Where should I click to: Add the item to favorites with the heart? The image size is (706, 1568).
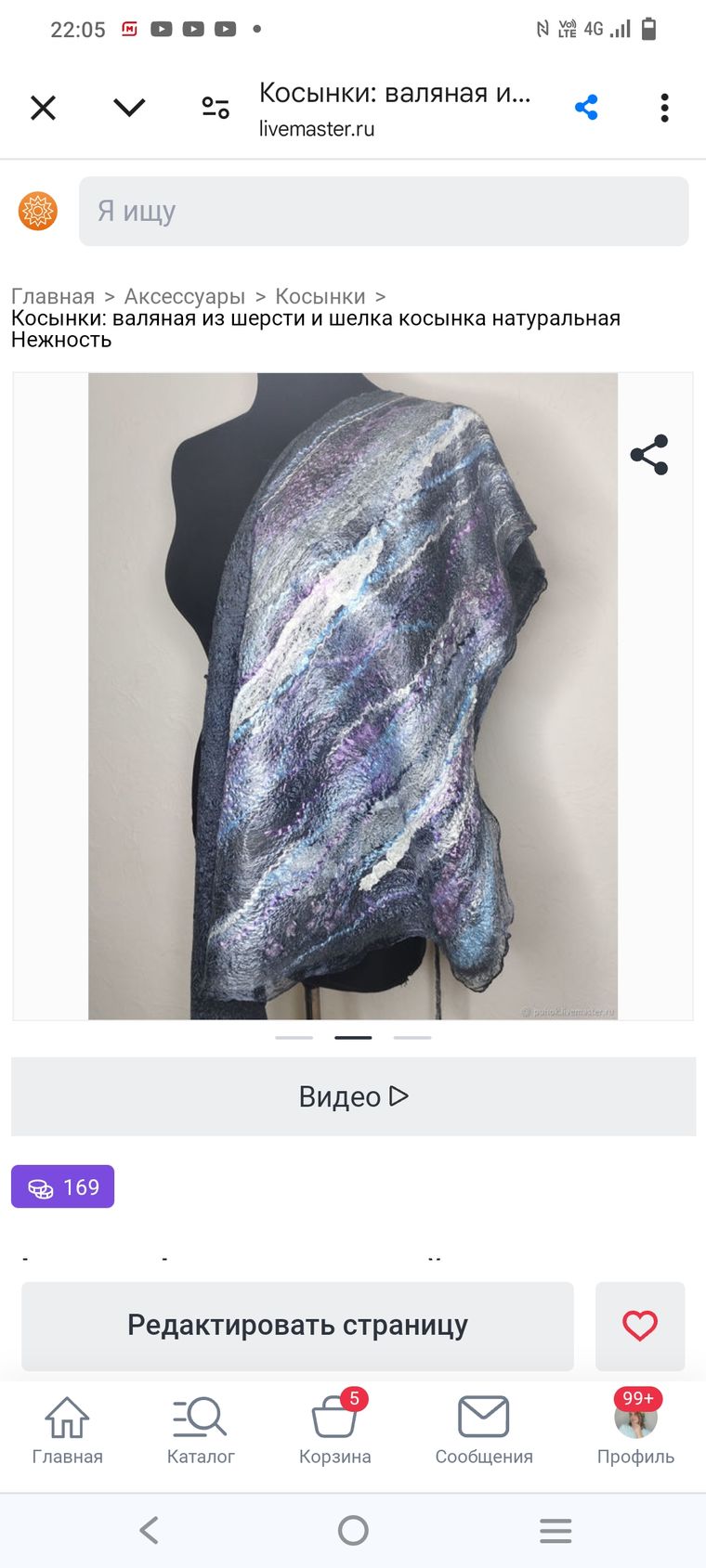point(639,1326)
